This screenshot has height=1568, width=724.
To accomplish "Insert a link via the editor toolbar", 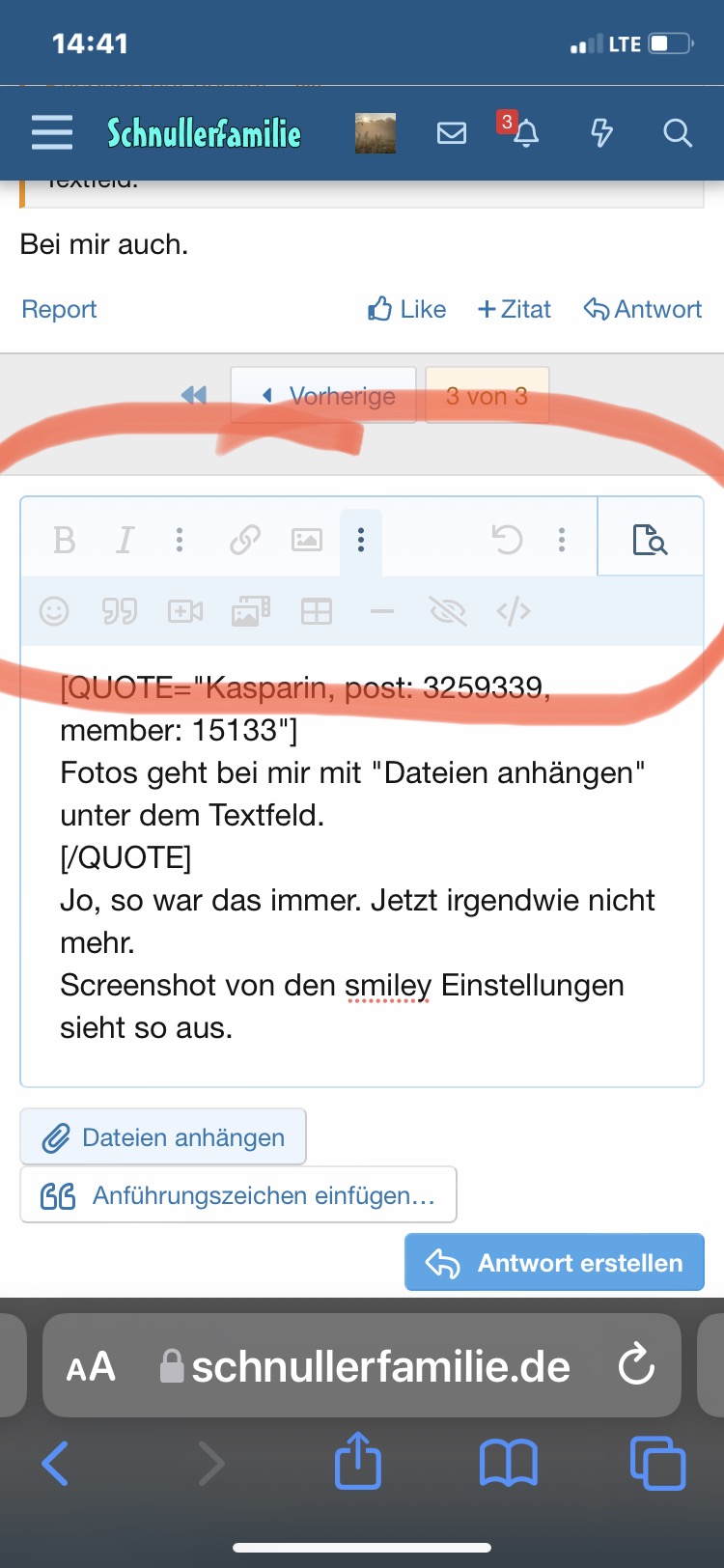I will (245, 540).
